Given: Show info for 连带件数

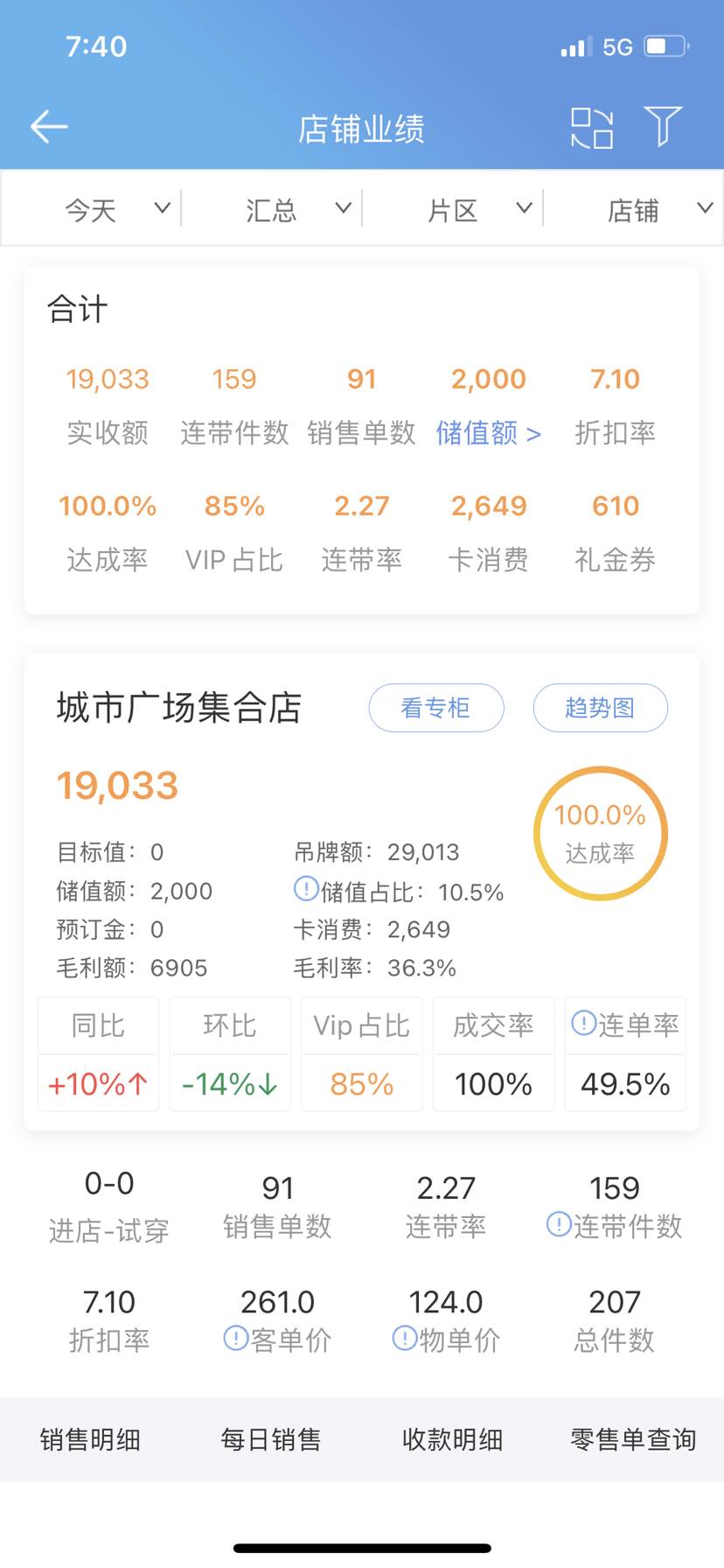Looking at the screenshot, I should tap(559, 1224).
